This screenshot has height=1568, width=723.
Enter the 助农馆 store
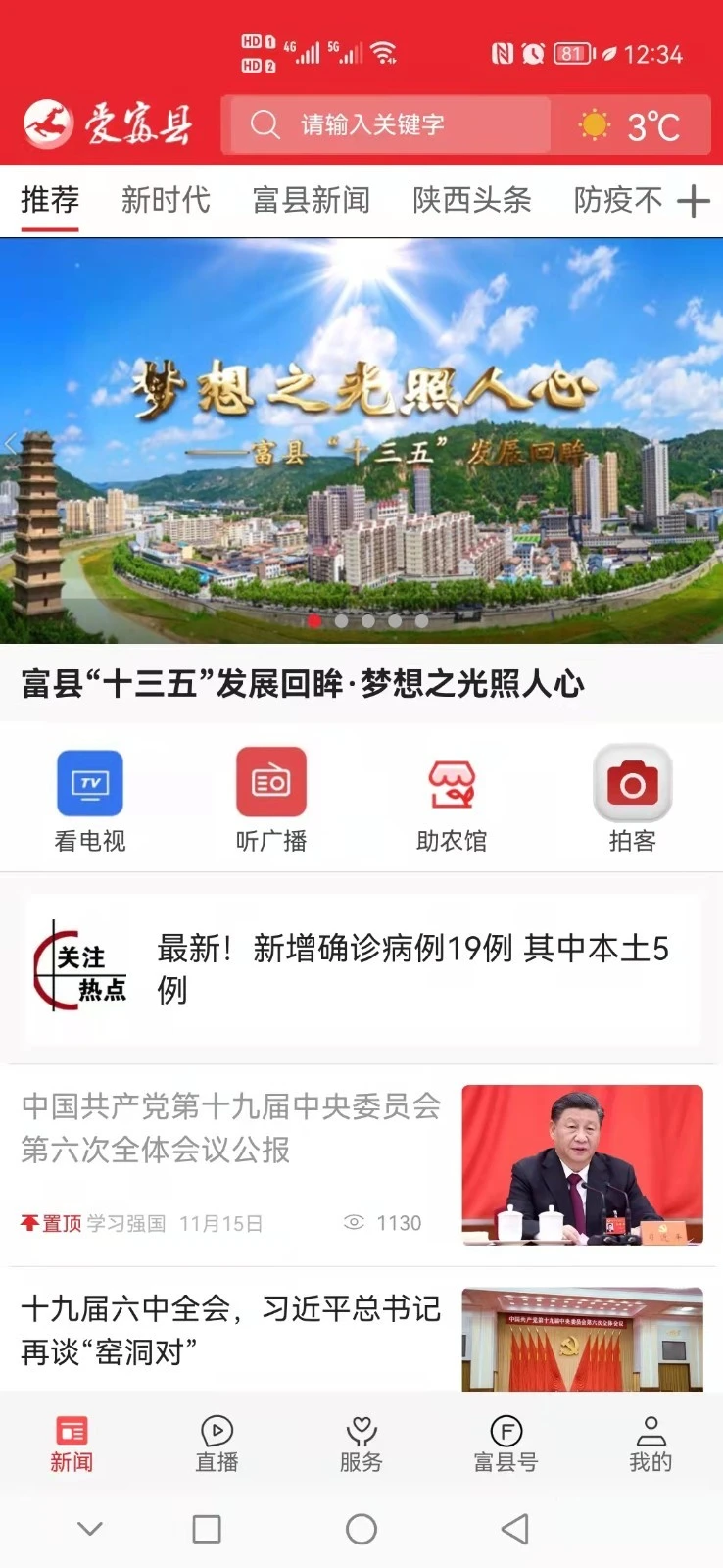click(452, 799)
